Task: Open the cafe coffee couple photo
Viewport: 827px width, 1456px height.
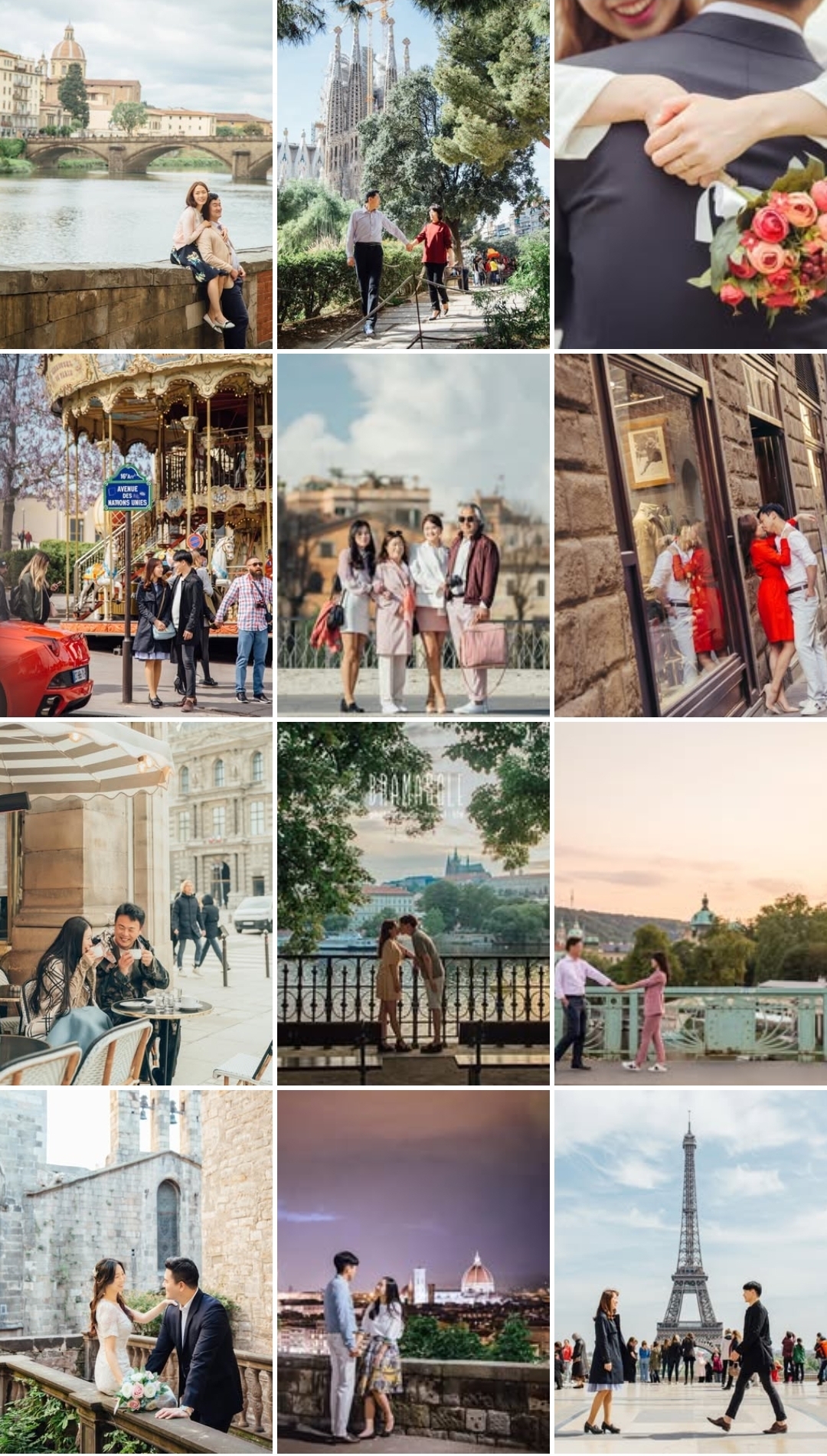Action: (136, 903)
